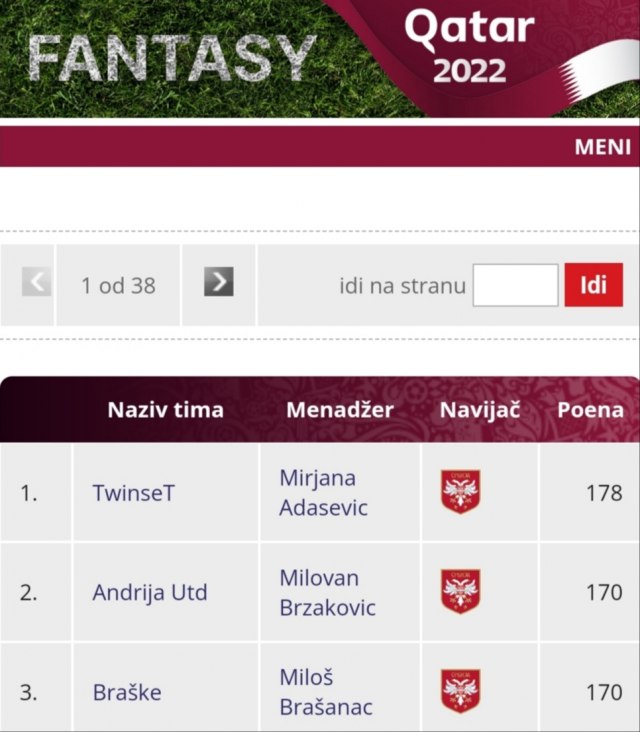Open the Andrija Utd team
Screen dimensions: 640x732
point(150,592)
